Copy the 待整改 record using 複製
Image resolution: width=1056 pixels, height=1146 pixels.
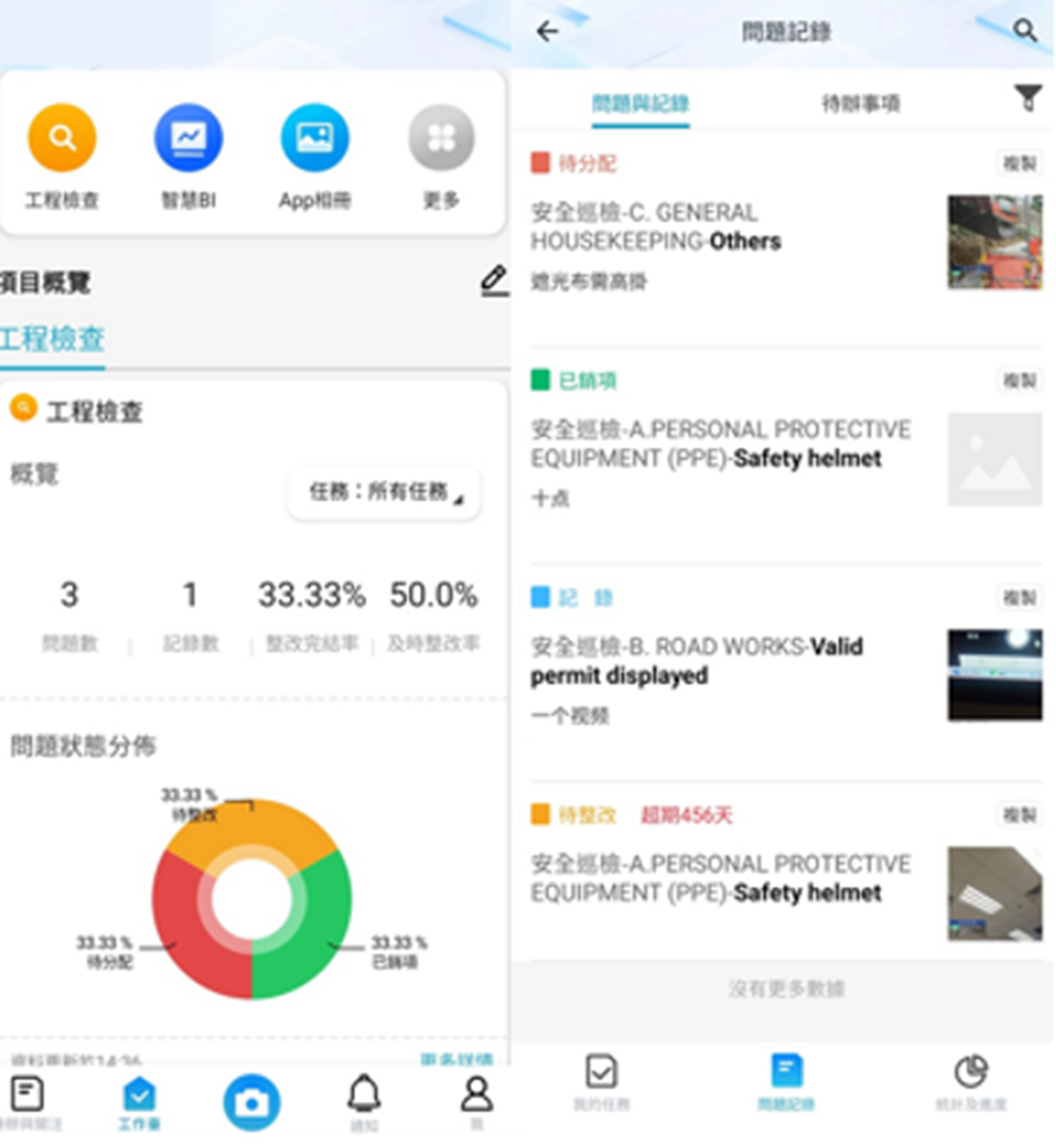tap(1019, 814)
